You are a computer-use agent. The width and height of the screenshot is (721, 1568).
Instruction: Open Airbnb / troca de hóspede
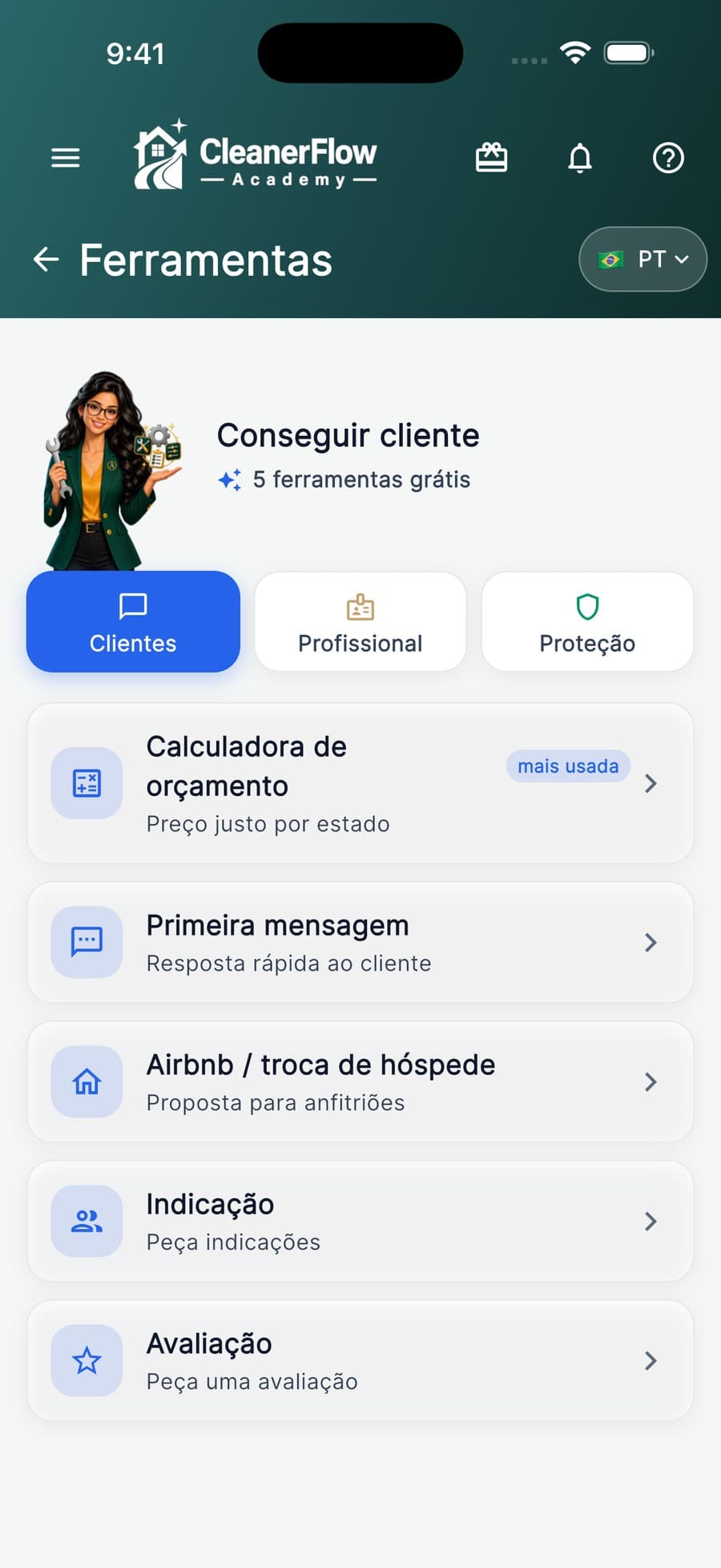point(360,1081)
